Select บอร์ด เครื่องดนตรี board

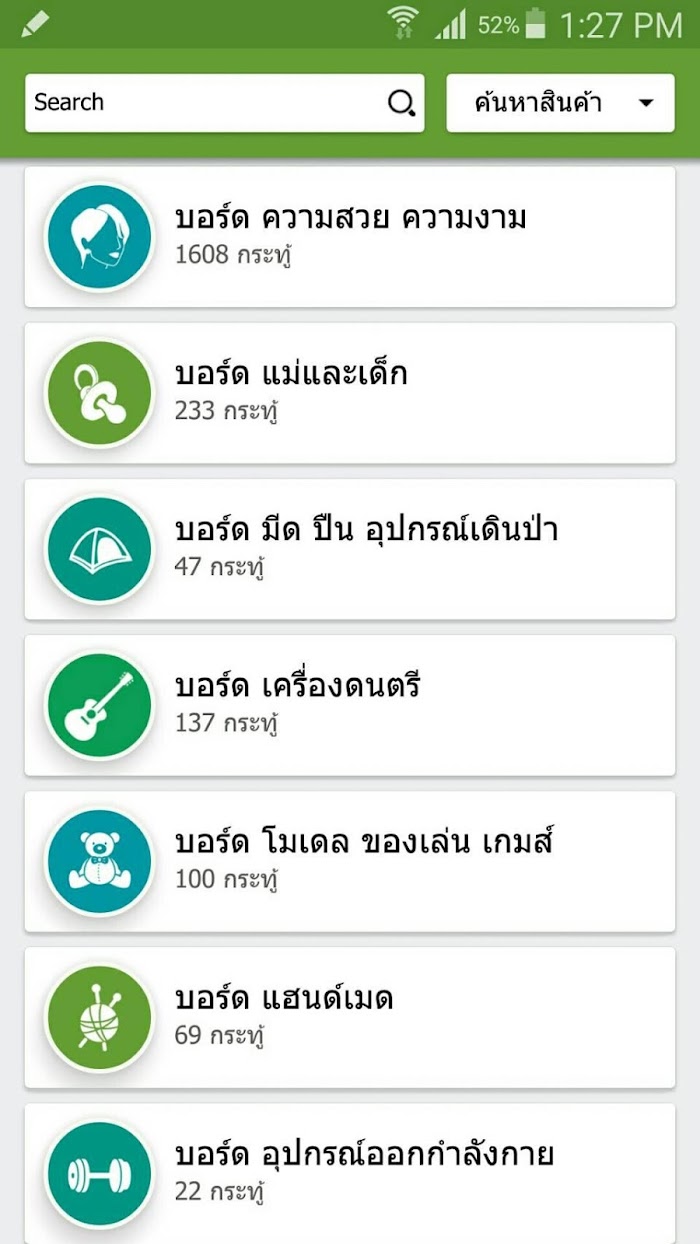(x=350, y=705)
